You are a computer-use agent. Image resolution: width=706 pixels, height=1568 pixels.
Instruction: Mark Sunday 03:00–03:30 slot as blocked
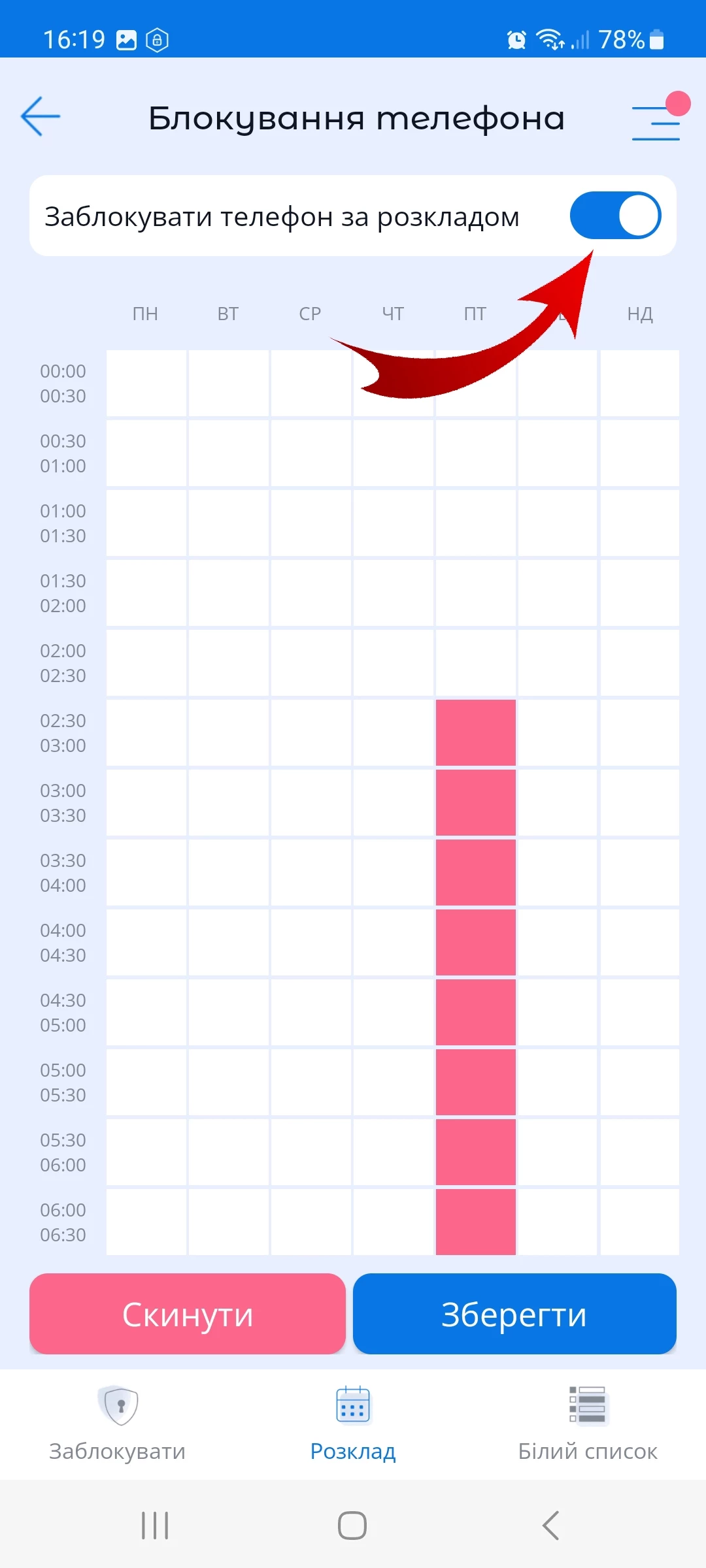(x=640, y=803)
